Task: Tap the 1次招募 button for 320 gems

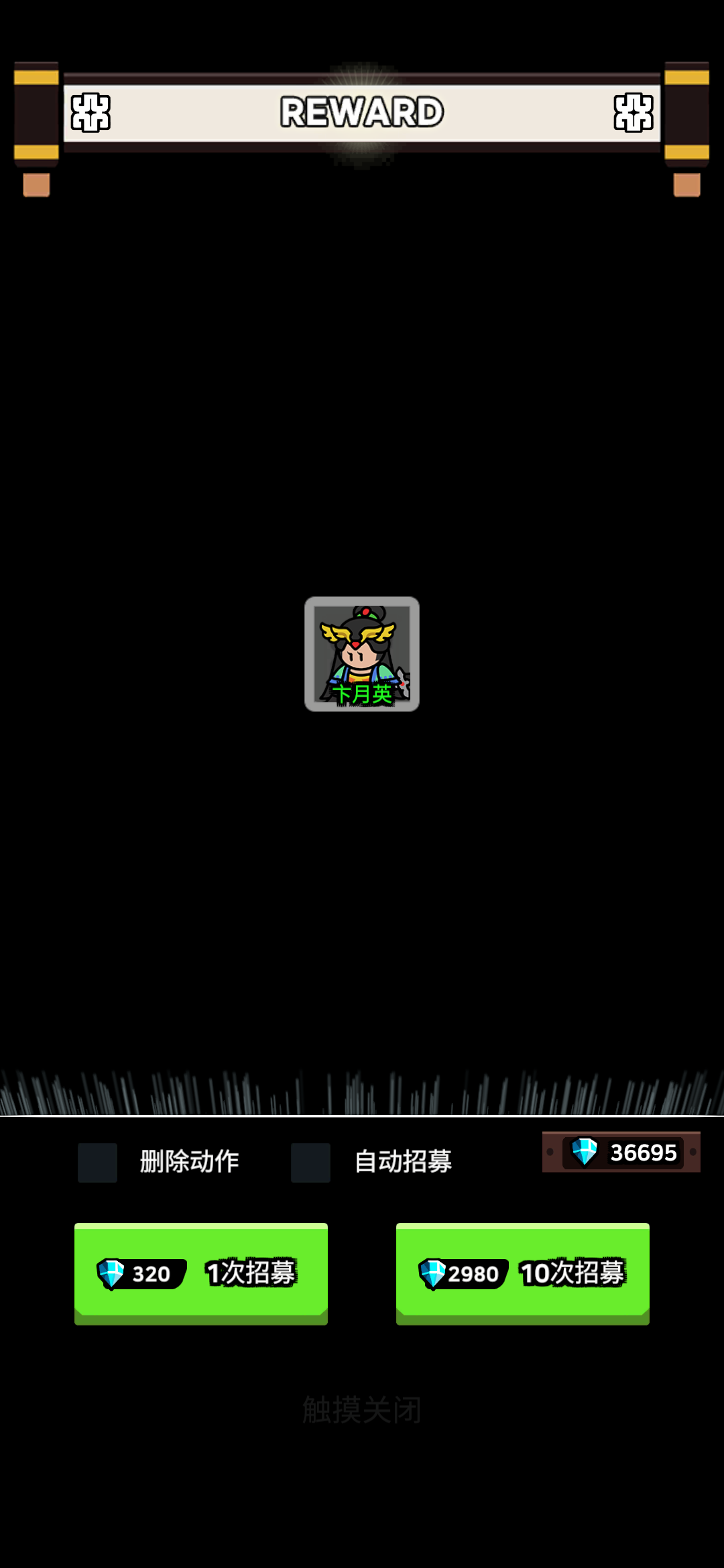Action: (x=200, y=1272)
